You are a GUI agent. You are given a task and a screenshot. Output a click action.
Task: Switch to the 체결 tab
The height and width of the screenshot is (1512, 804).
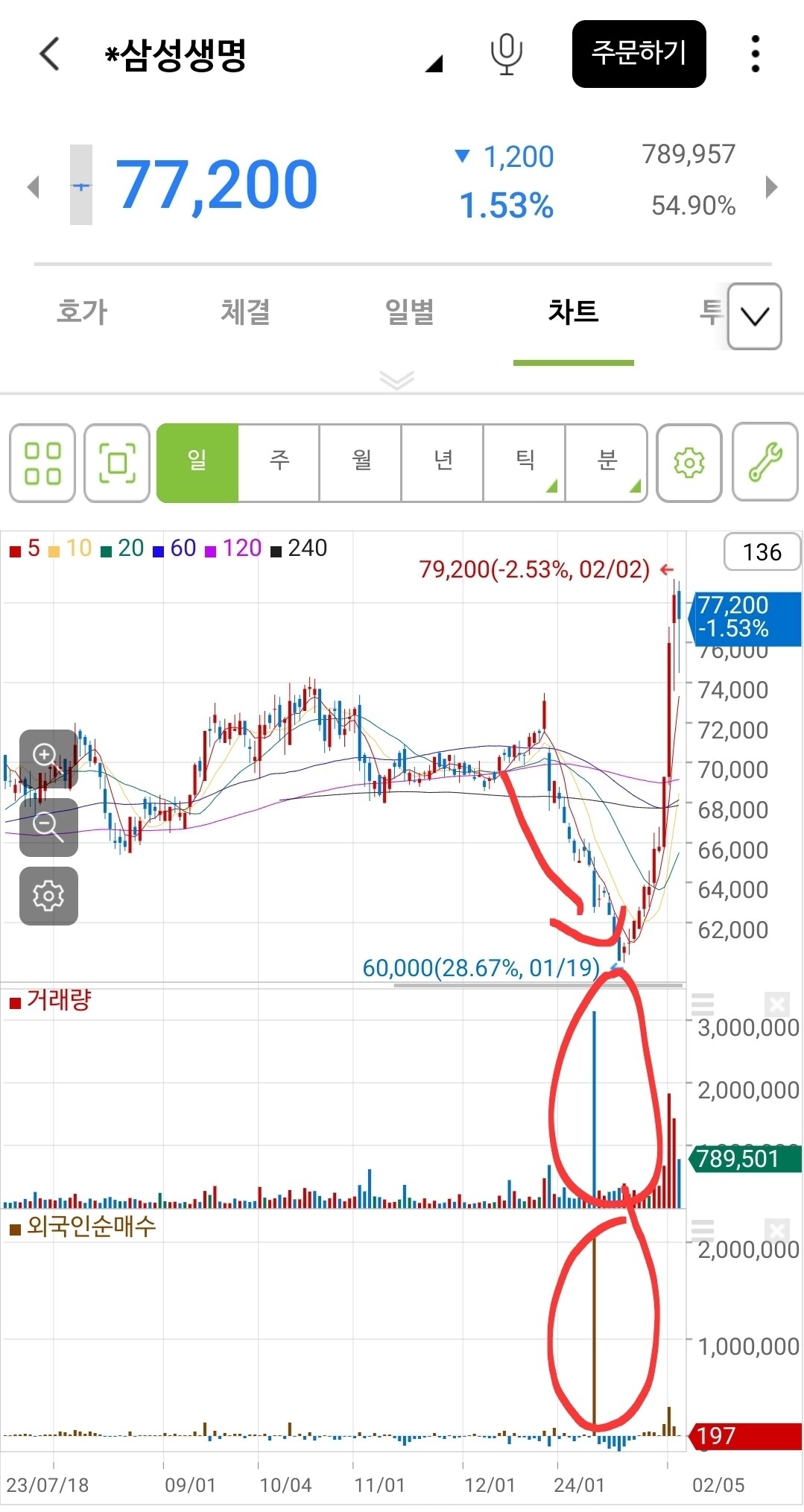[245, 311]
